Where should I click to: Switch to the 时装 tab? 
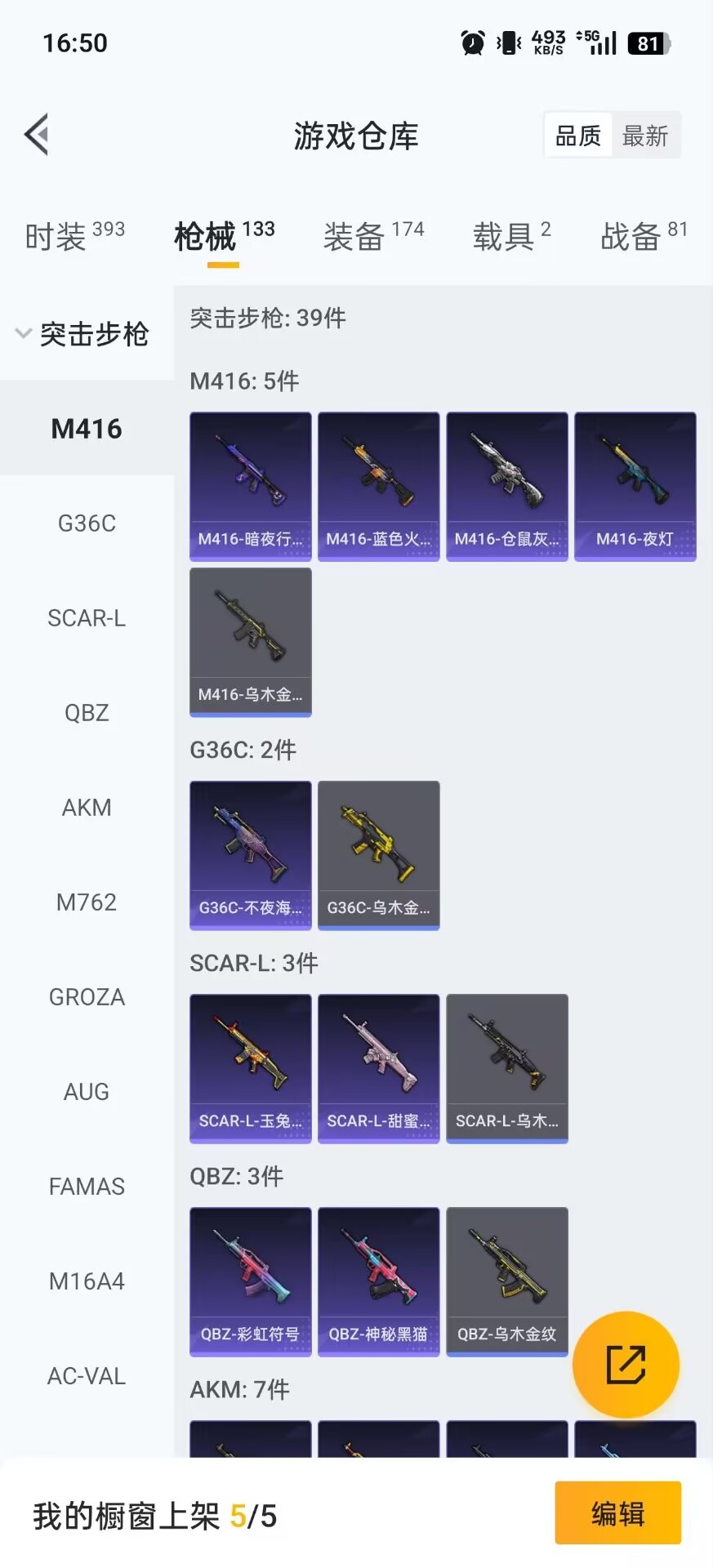coord(74,237)
